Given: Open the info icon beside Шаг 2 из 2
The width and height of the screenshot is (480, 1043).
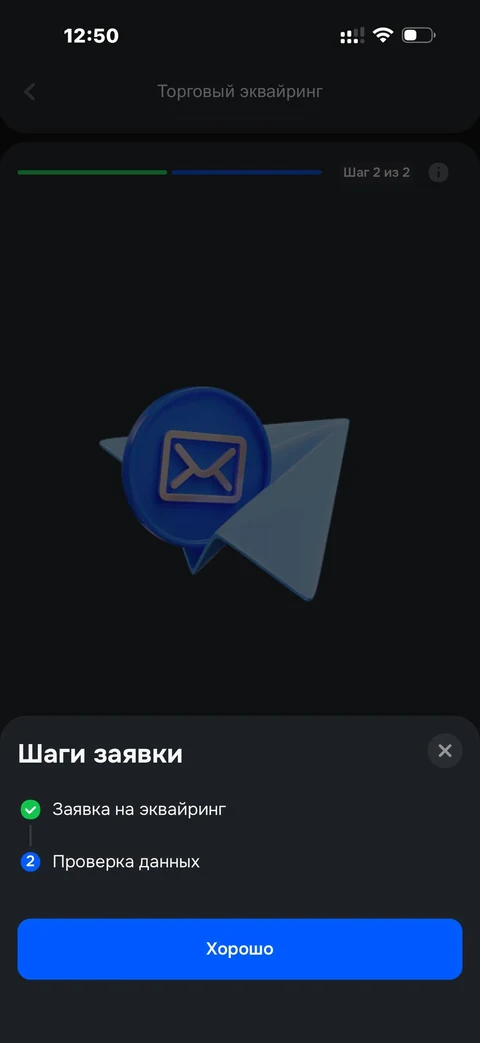Looking at the screenshot, I should [438, 173].
